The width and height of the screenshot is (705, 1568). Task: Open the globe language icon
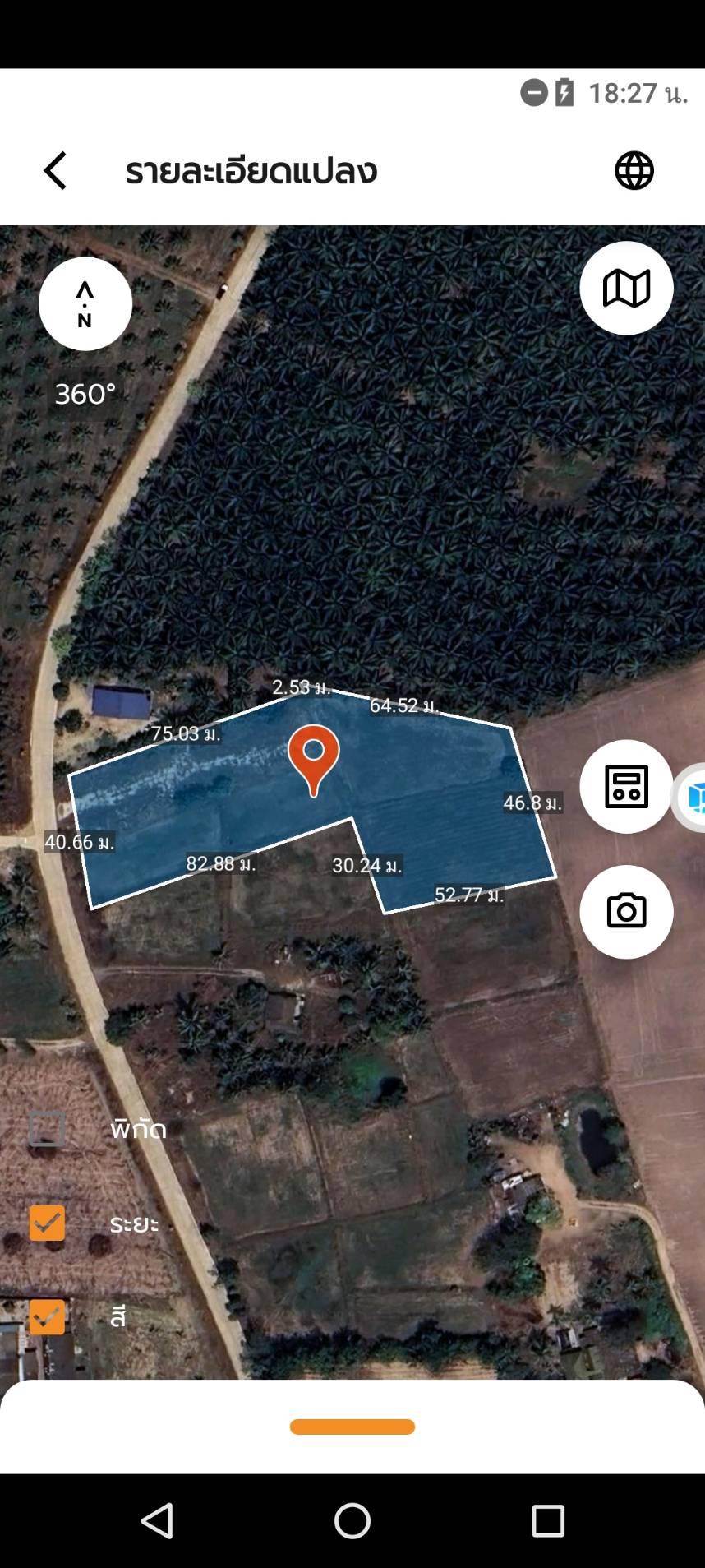634,171
